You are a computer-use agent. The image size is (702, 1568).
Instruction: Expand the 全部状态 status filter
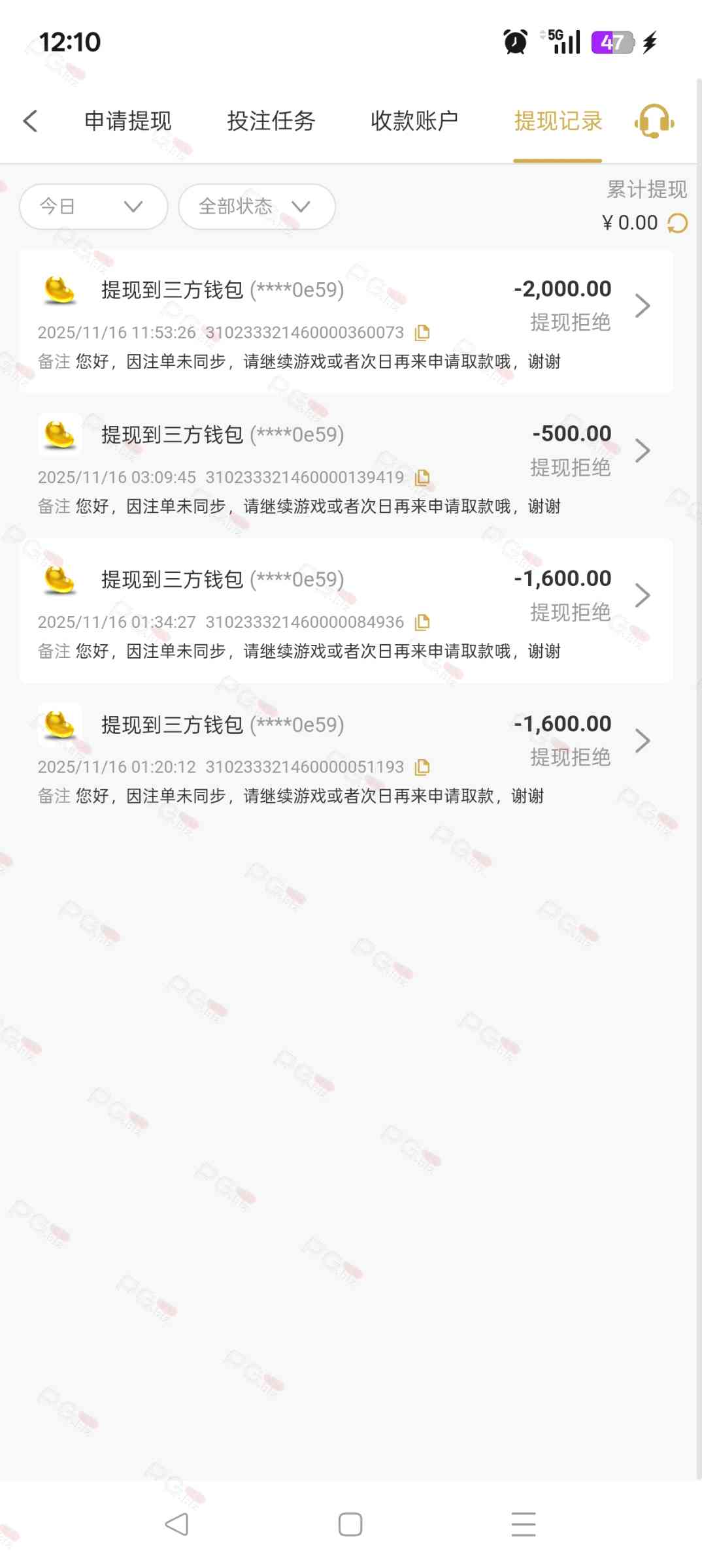pos(256,206)
